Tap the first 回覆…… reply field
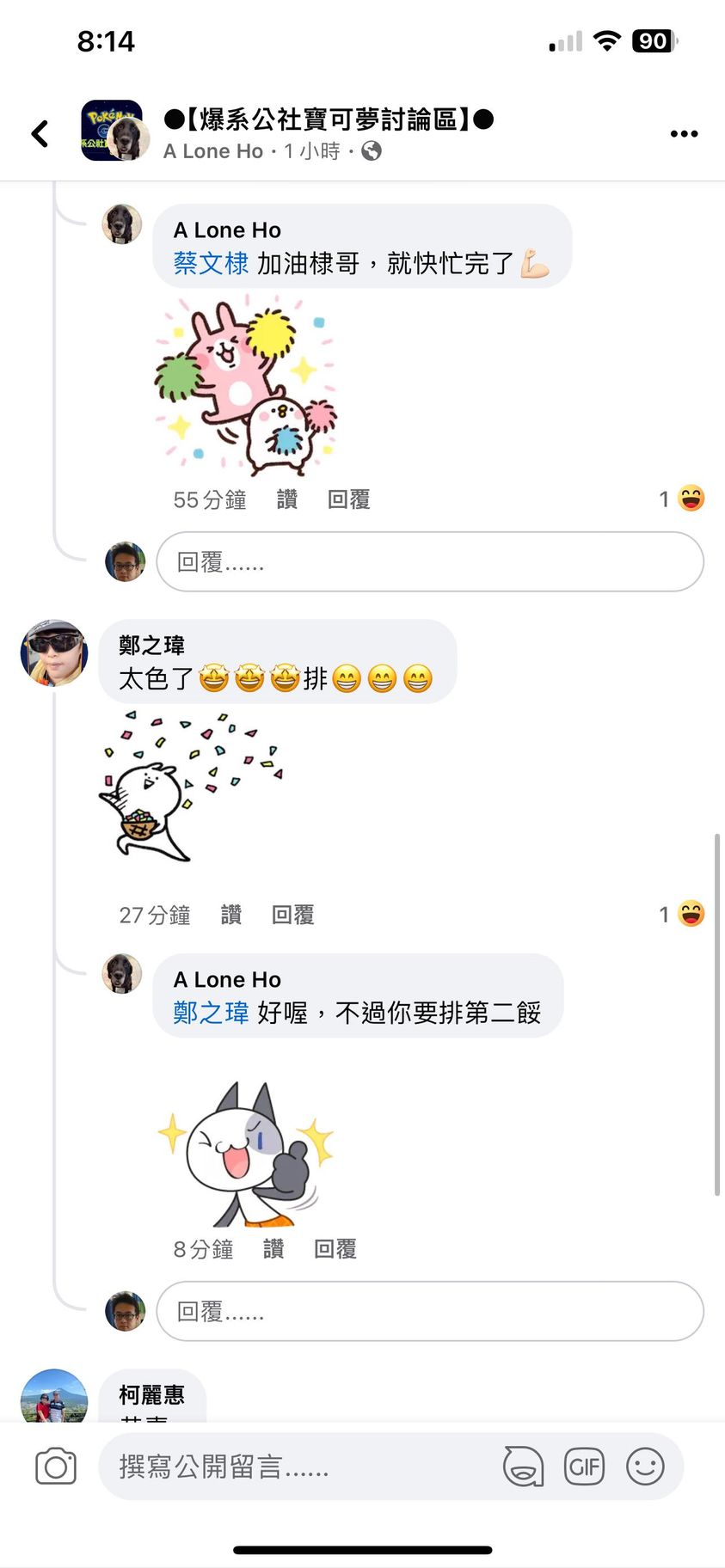Screen dimensions: 725x1568 430,561
